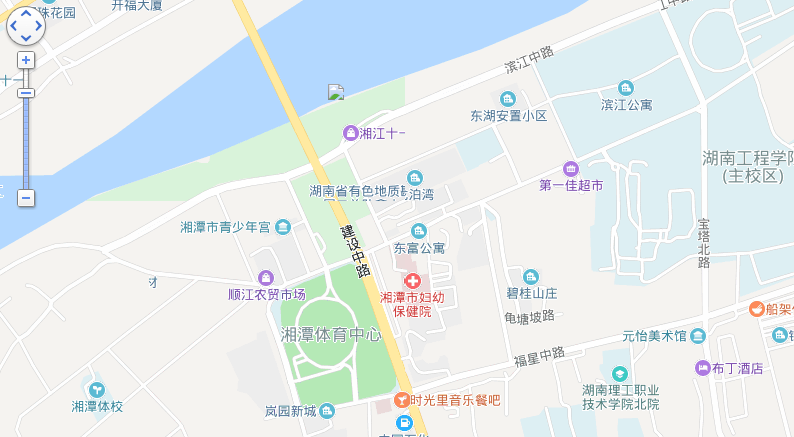Zoom in with the plus button

[x=26, y=60]
